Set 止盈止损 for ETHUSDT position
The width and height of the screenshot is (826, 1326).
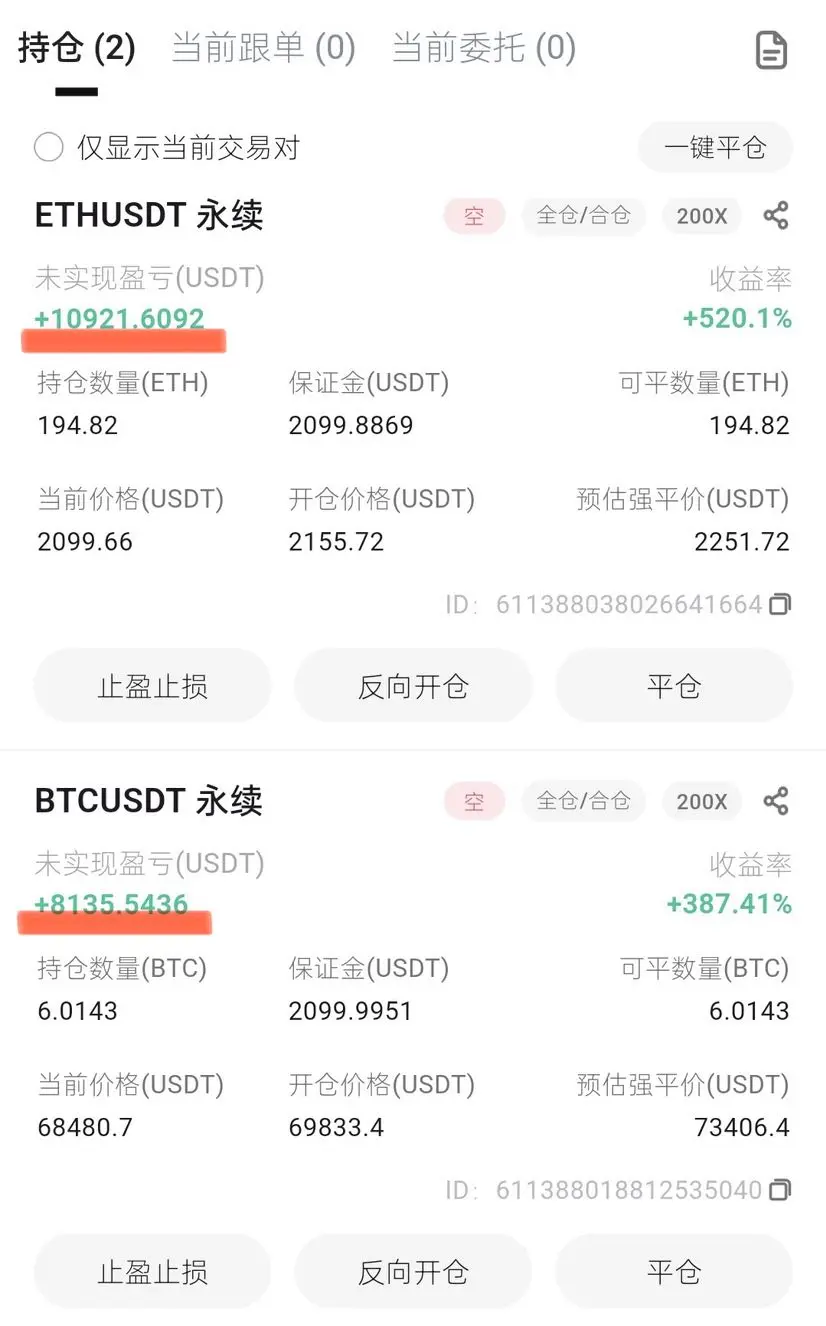click(x=152, y=686)
